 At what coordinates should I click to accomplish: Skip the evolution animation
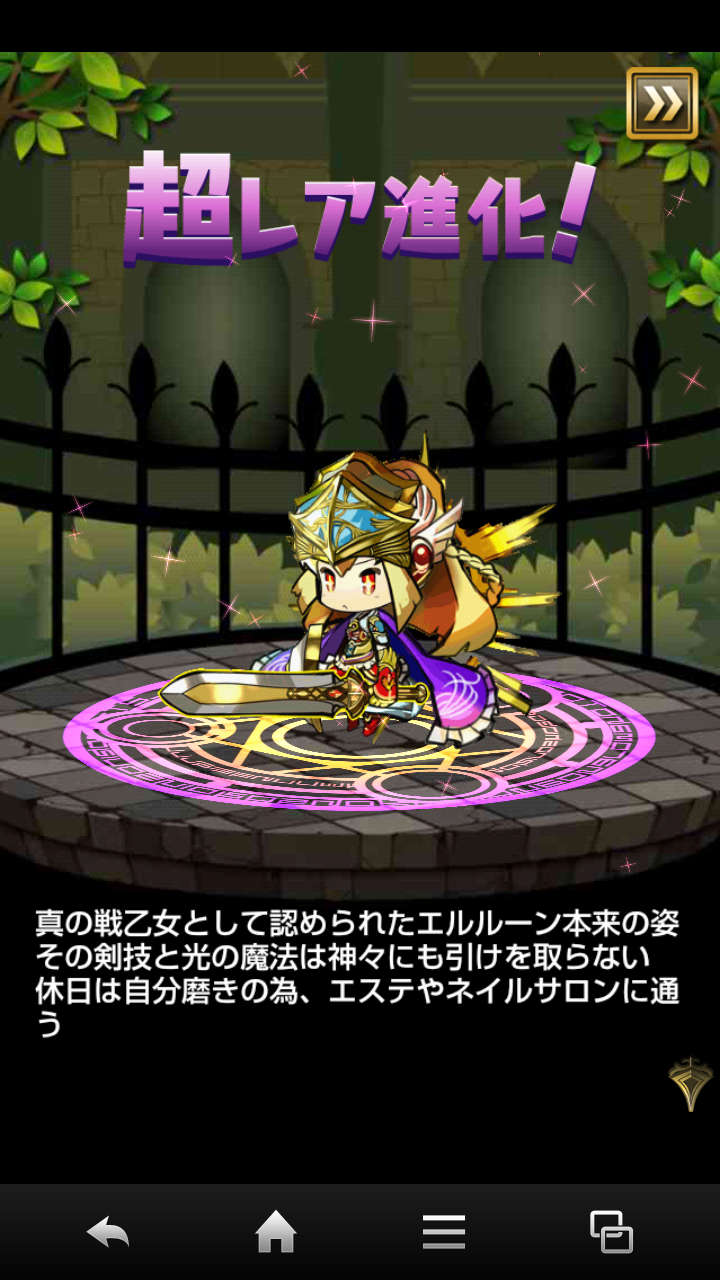click(662, 103)
